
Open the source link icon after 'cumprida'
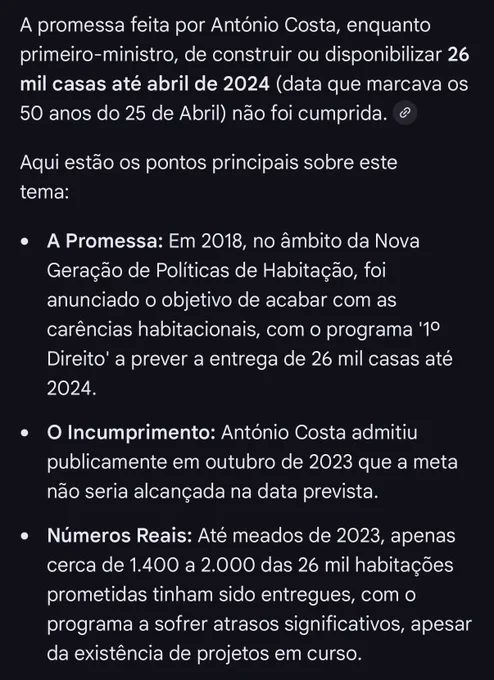[x=405, y=113]
